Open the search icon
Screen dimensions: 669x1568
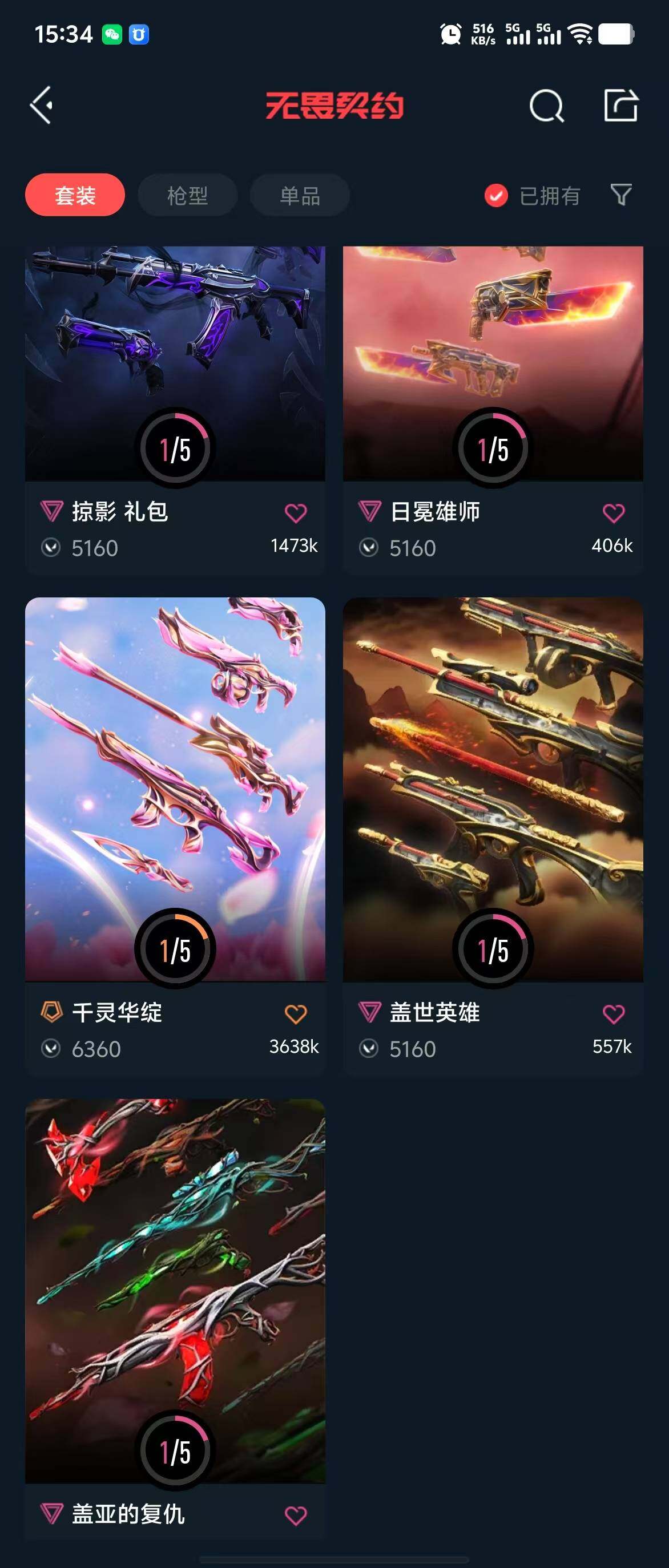546,106
